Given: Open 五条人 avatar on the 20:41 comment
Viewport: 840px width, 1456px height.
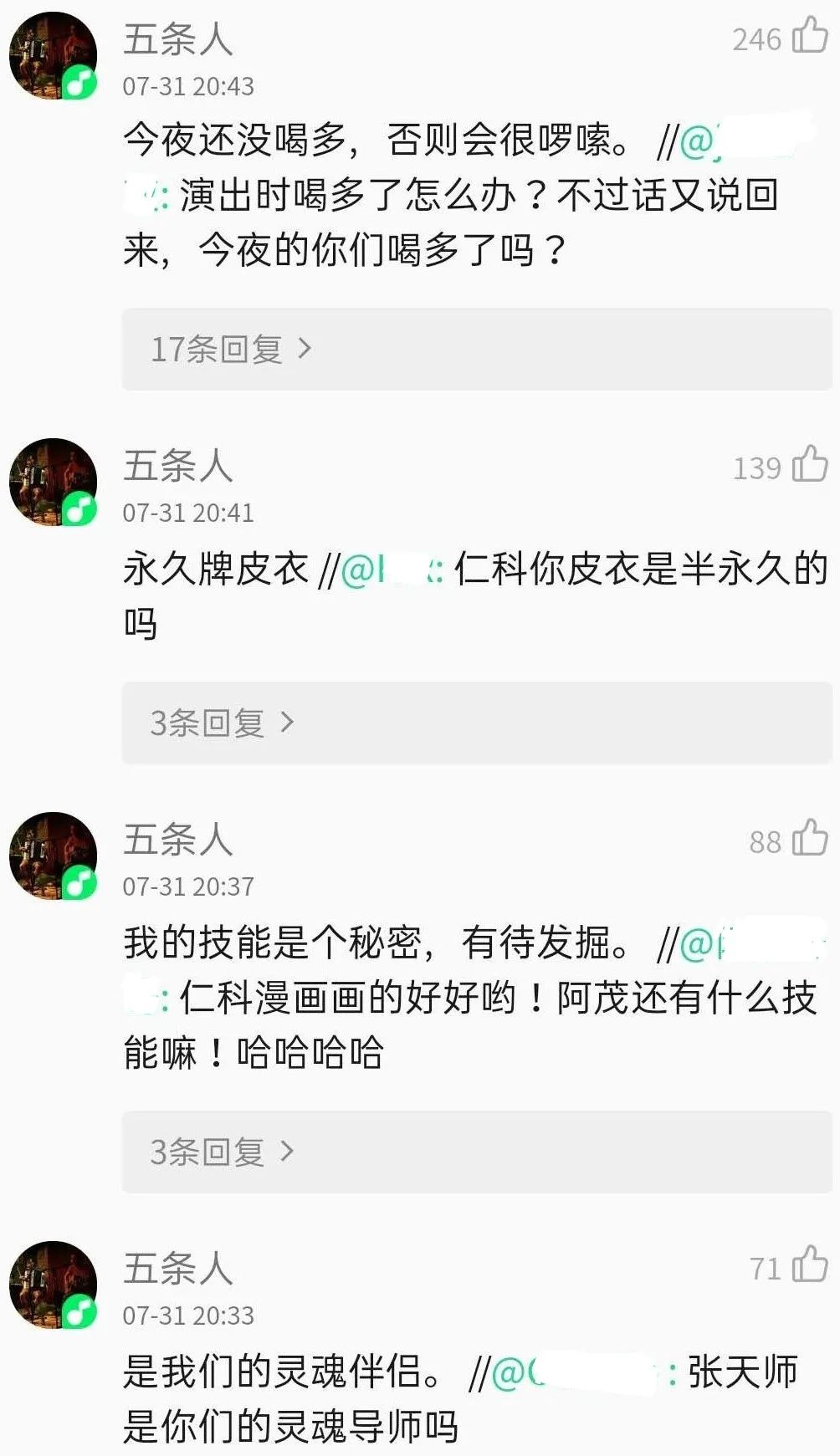Looking at the screenshot, I should coord(52,483).
